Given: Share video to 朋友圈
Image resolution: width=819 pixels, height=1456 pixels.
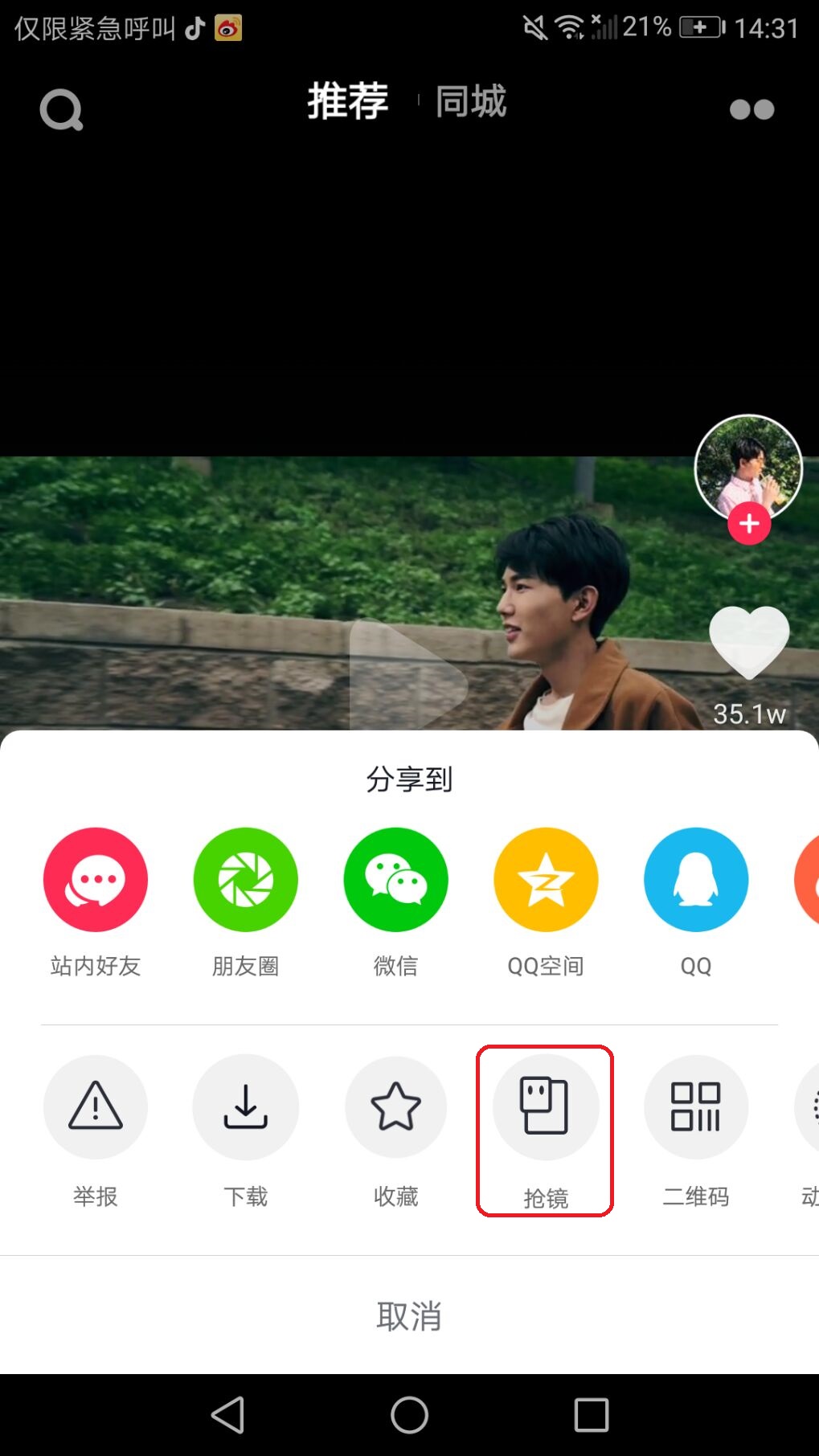Looking at the screenshot, I should [x=246, y=880].
